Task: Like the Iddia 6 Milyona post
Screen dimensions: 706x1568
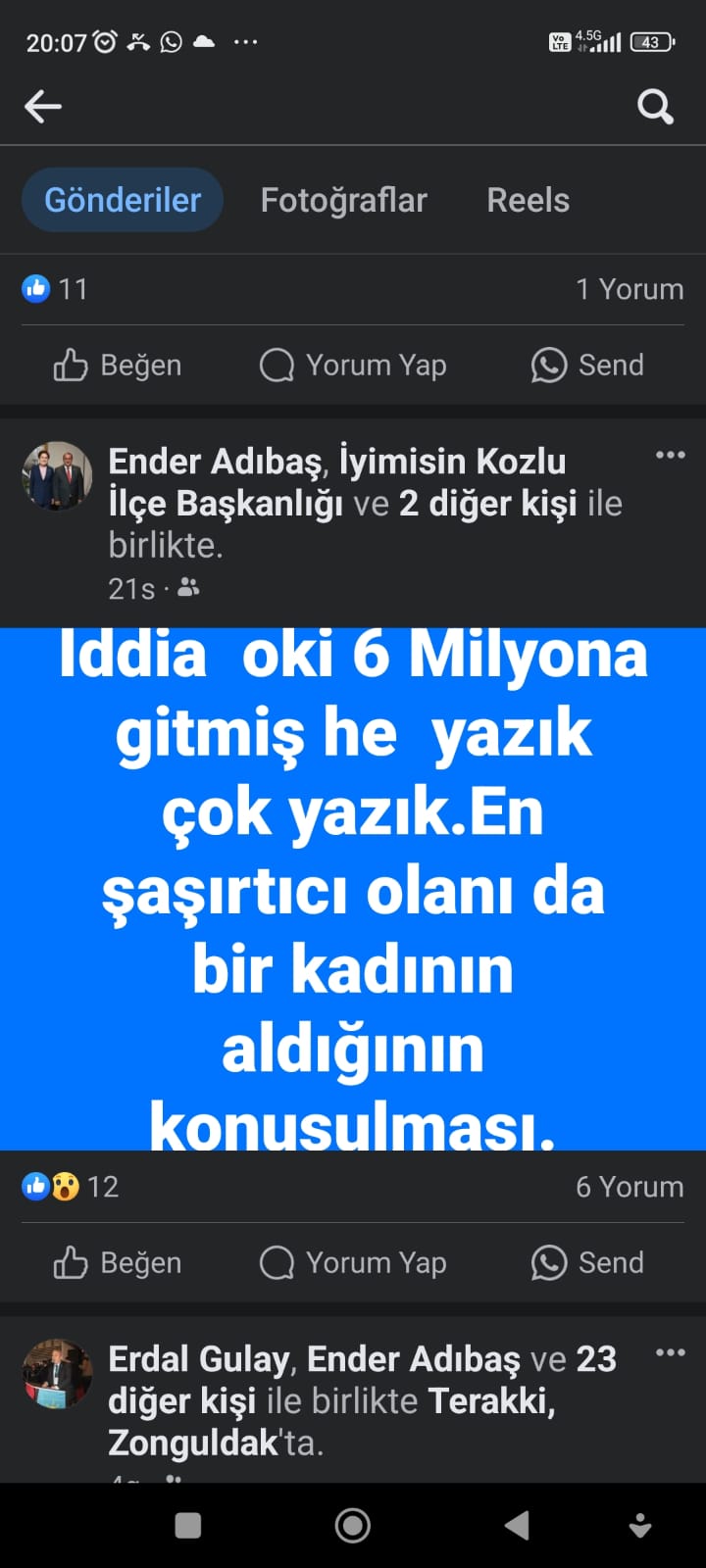Action: point(118,1263)
